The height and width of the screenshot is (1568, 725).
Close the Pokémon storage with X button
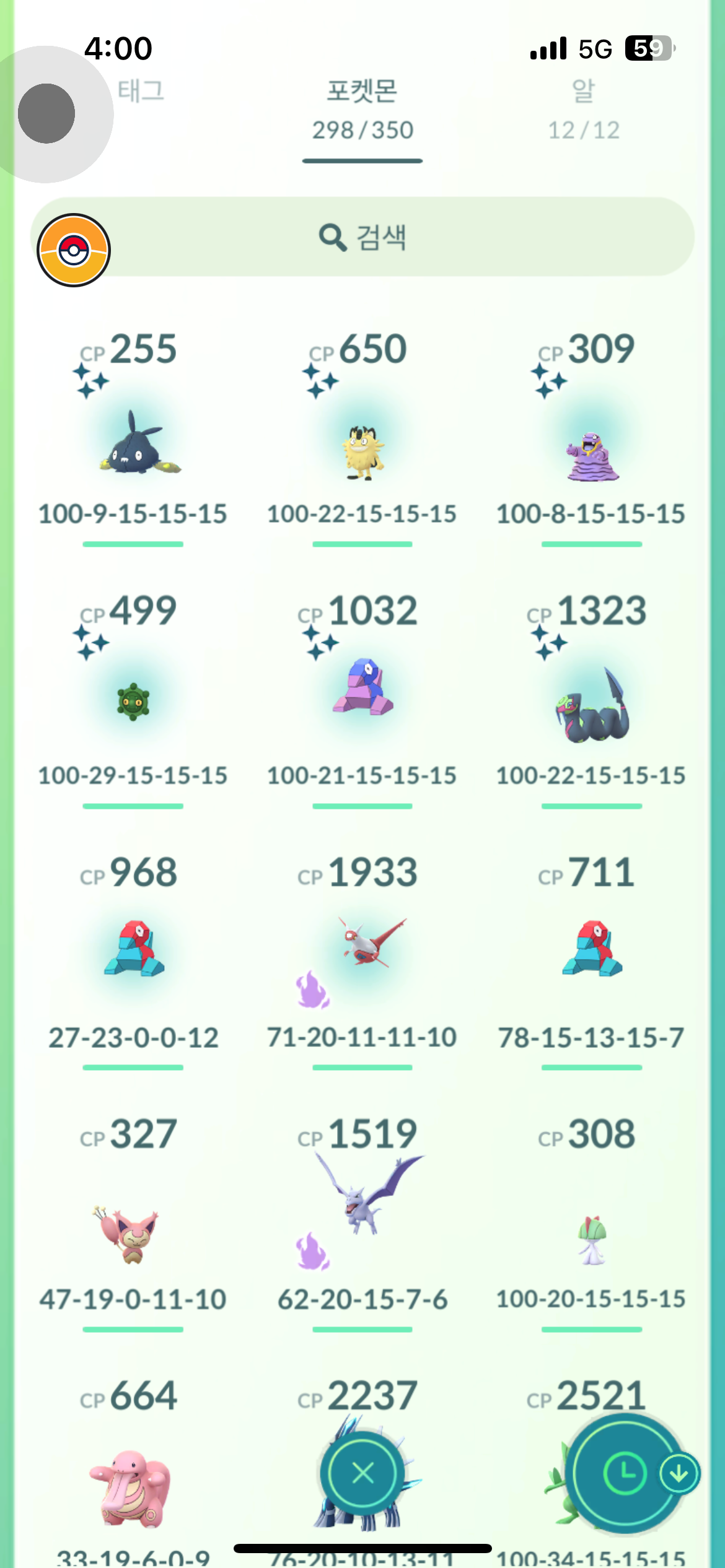point(362,1473)
